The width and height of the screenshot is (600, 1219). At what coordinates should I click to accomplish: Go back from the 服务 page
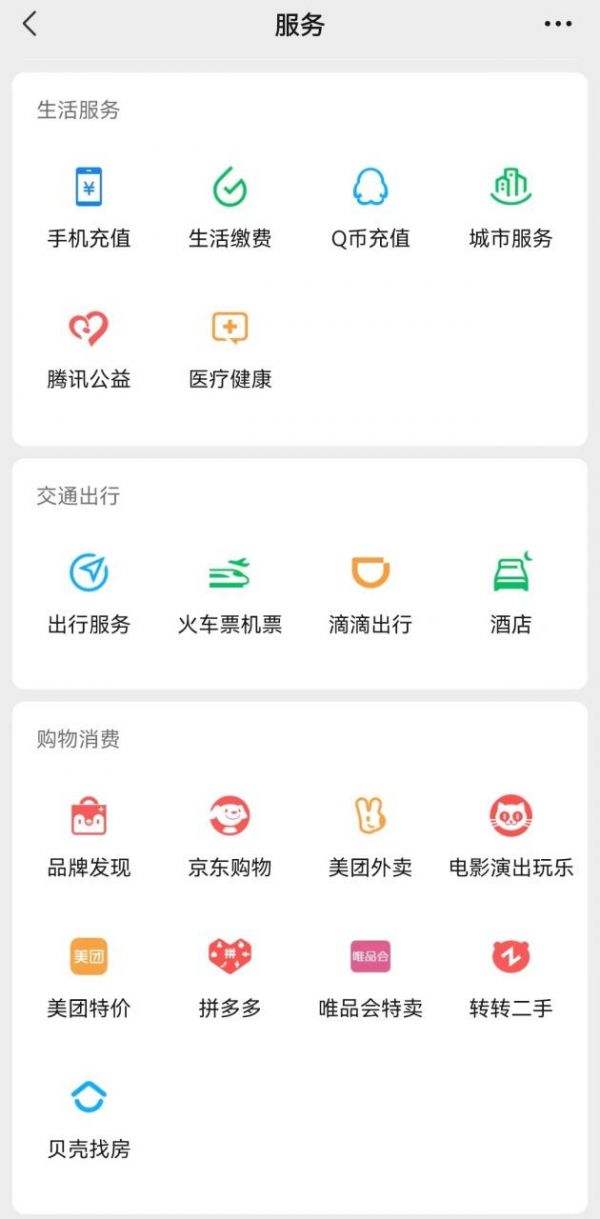[30, 25]
